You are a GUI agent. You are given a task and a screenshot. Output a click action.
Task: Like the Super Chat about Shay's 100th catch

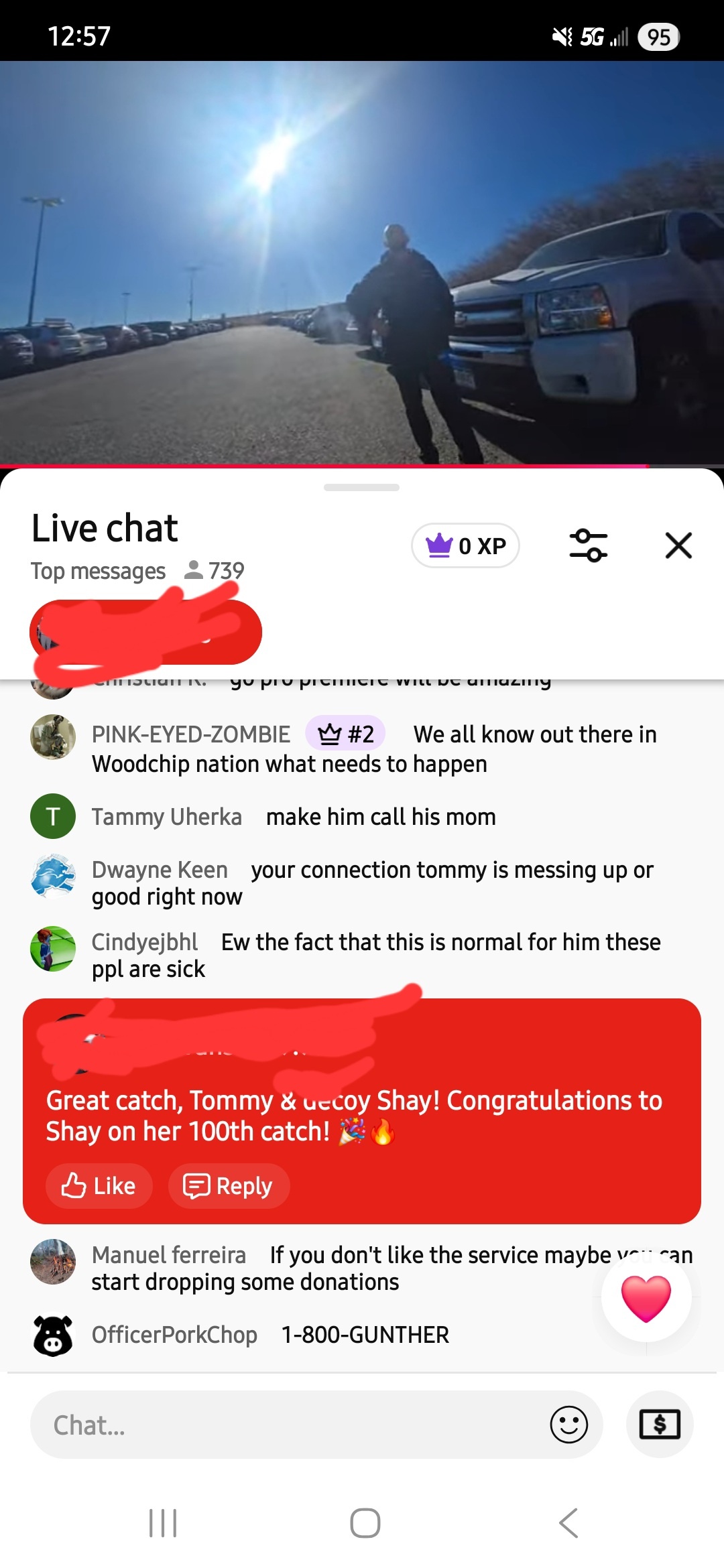99,1186
